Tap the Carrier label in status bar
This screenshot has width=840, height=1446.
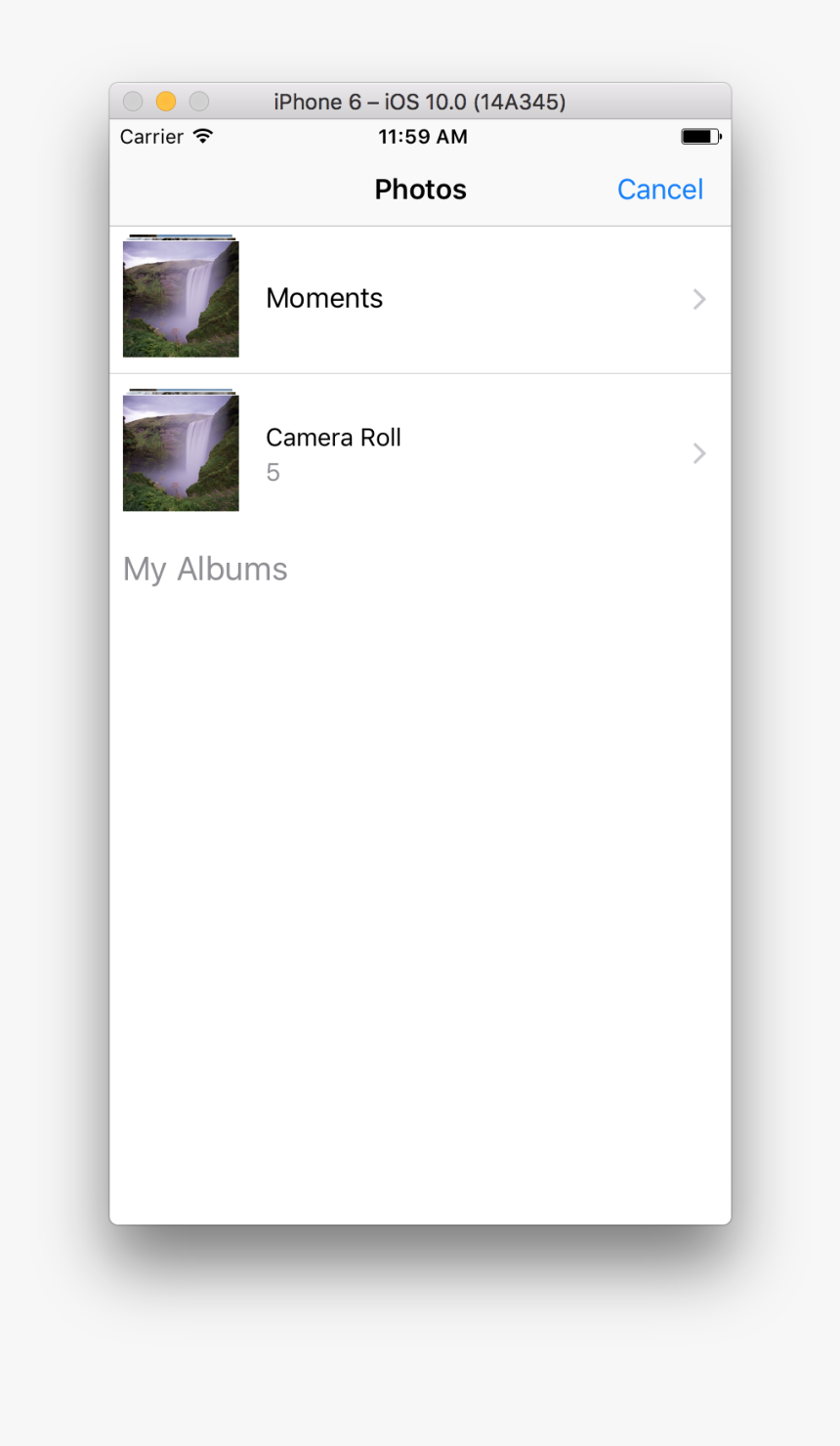point(151,137)
